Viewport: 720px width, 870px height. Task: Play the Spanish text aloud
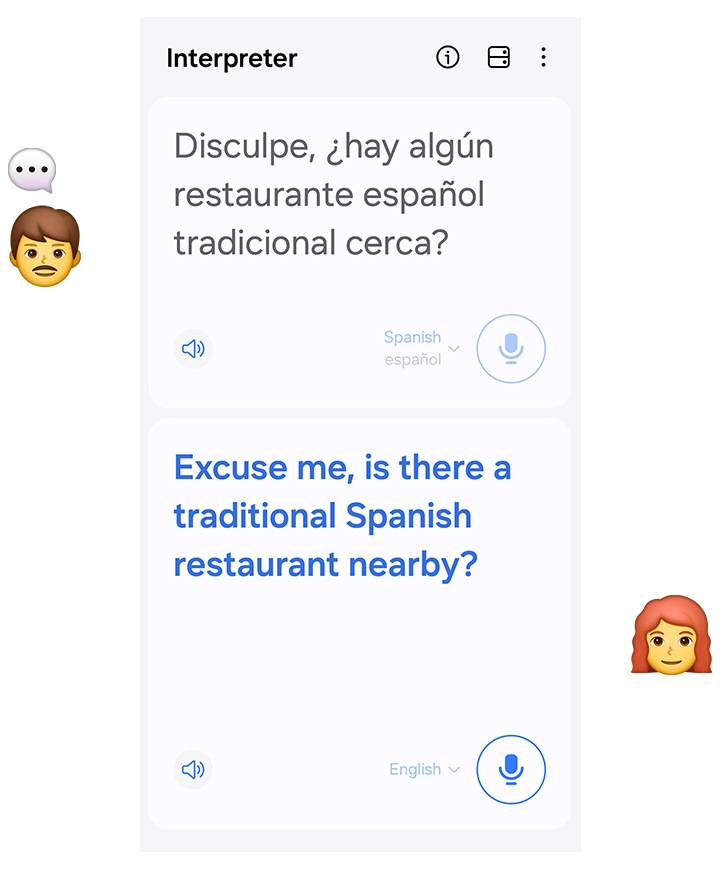coord(193,349)
